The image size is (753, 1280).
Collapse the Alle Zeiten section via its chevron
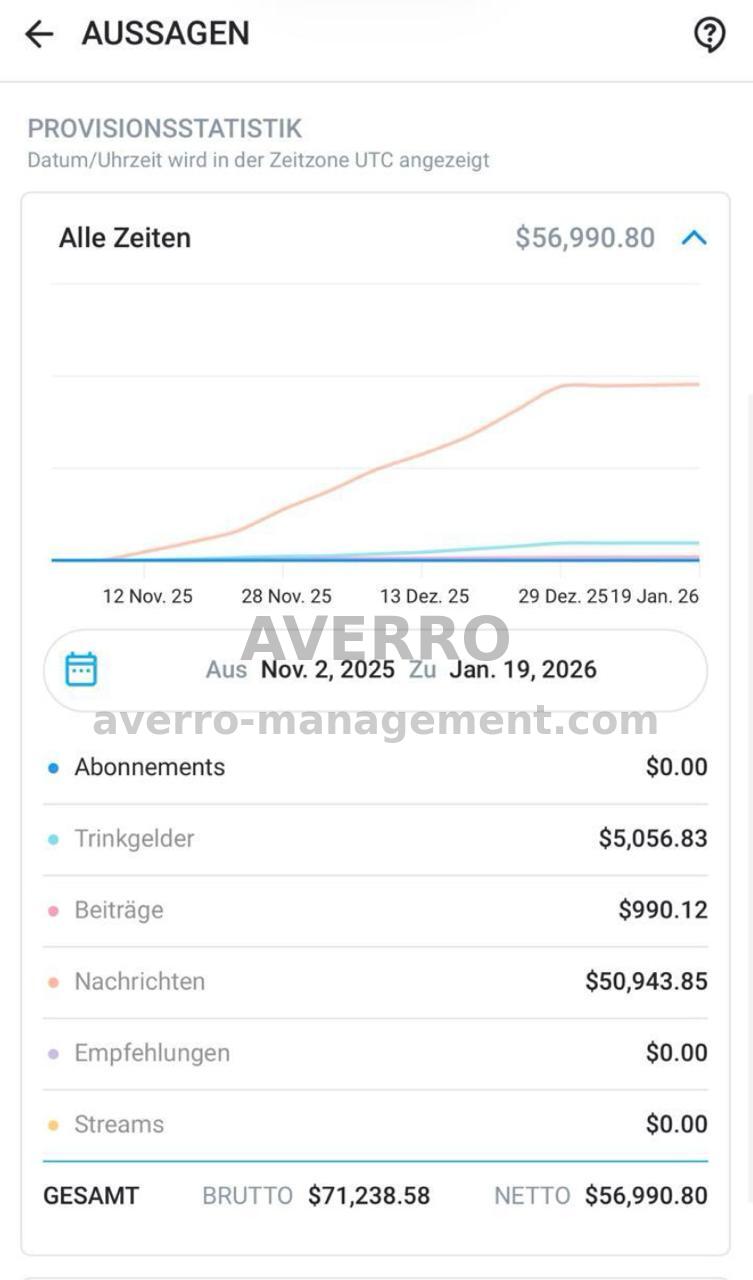click(x=694, y=238)
